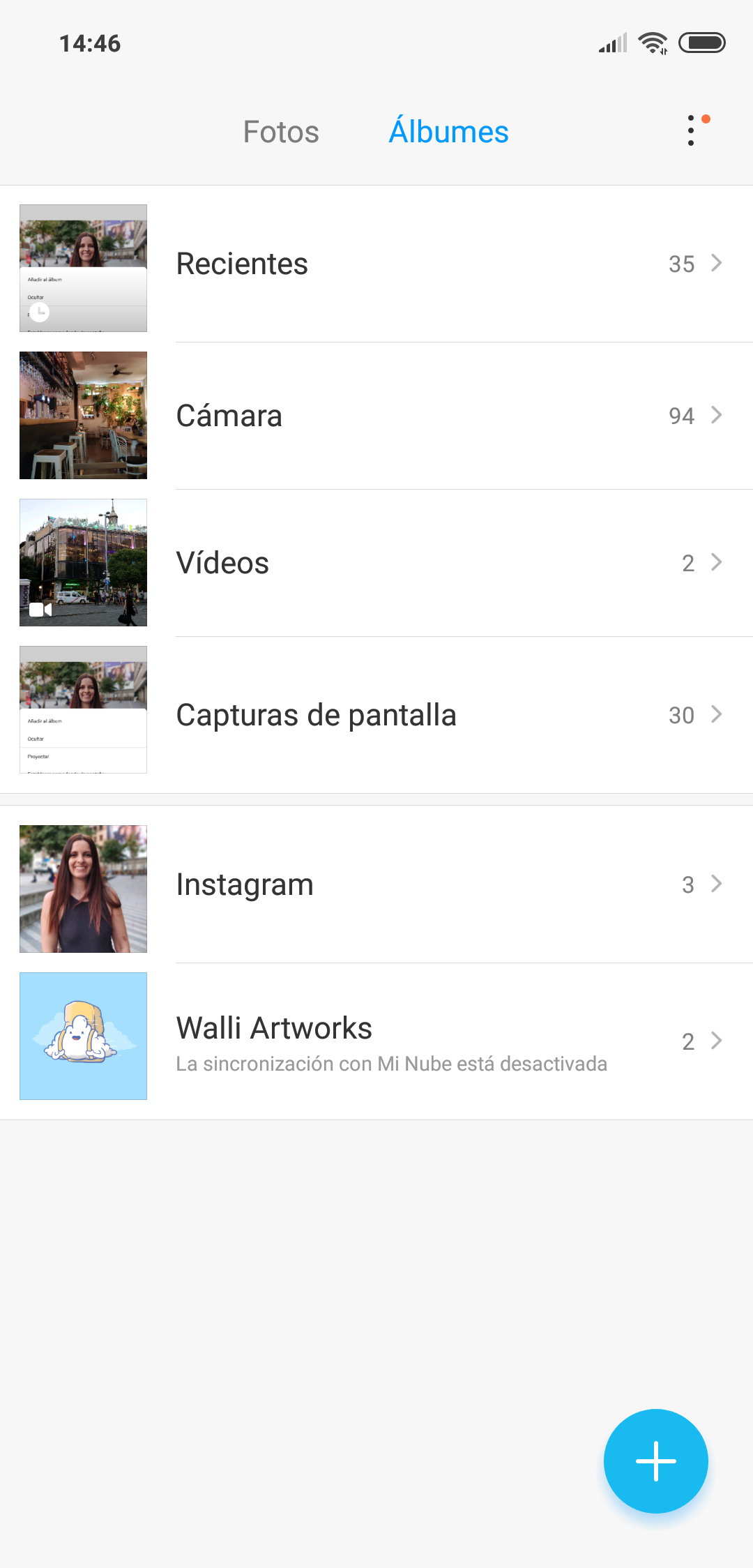
Task: Open the three-dot overflow menu
Action: pyautogui.click(x=691, y=130)
